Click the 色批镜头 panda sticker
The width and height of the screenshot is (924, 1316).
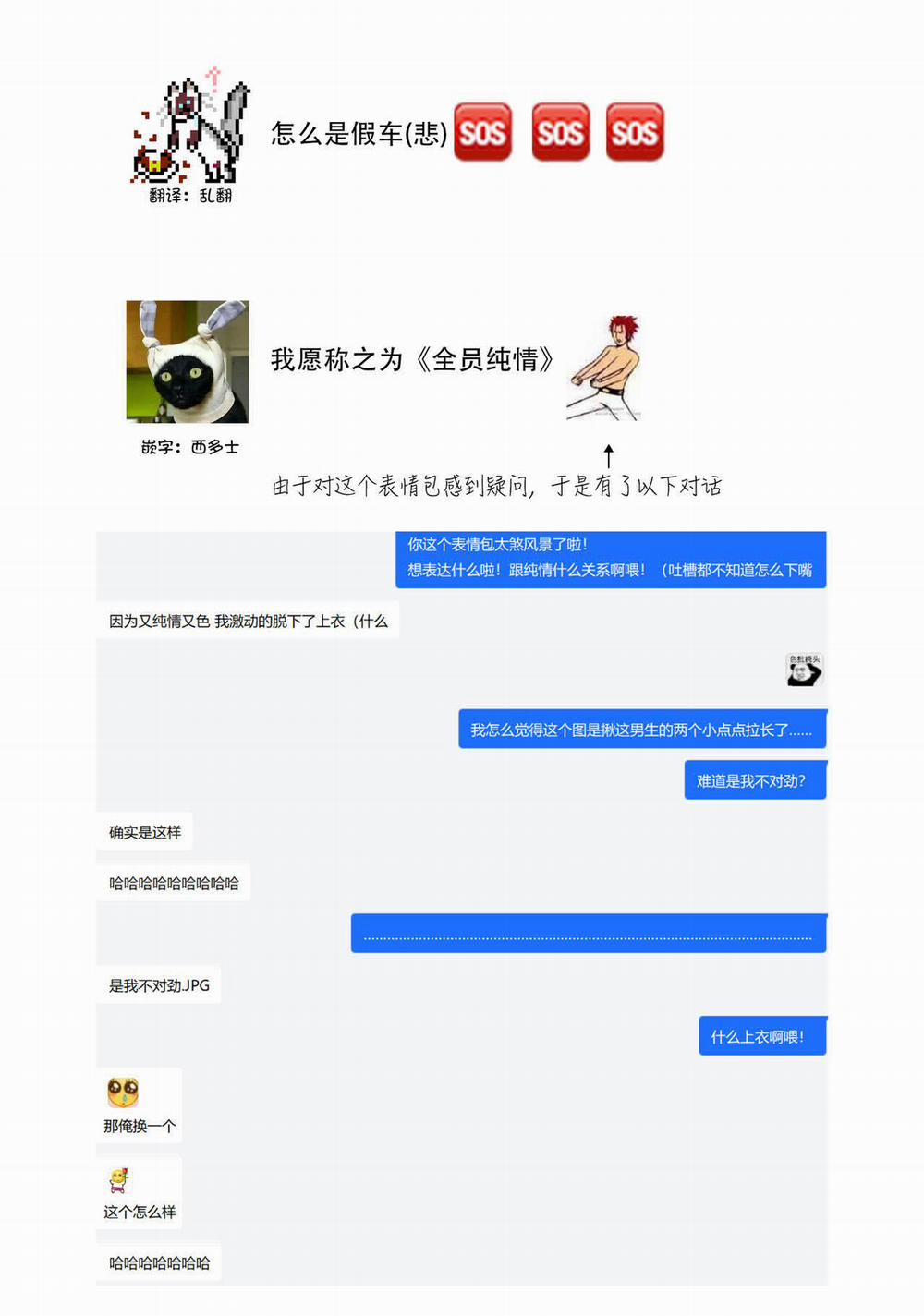pyautogui.click(x=802, y=671)
